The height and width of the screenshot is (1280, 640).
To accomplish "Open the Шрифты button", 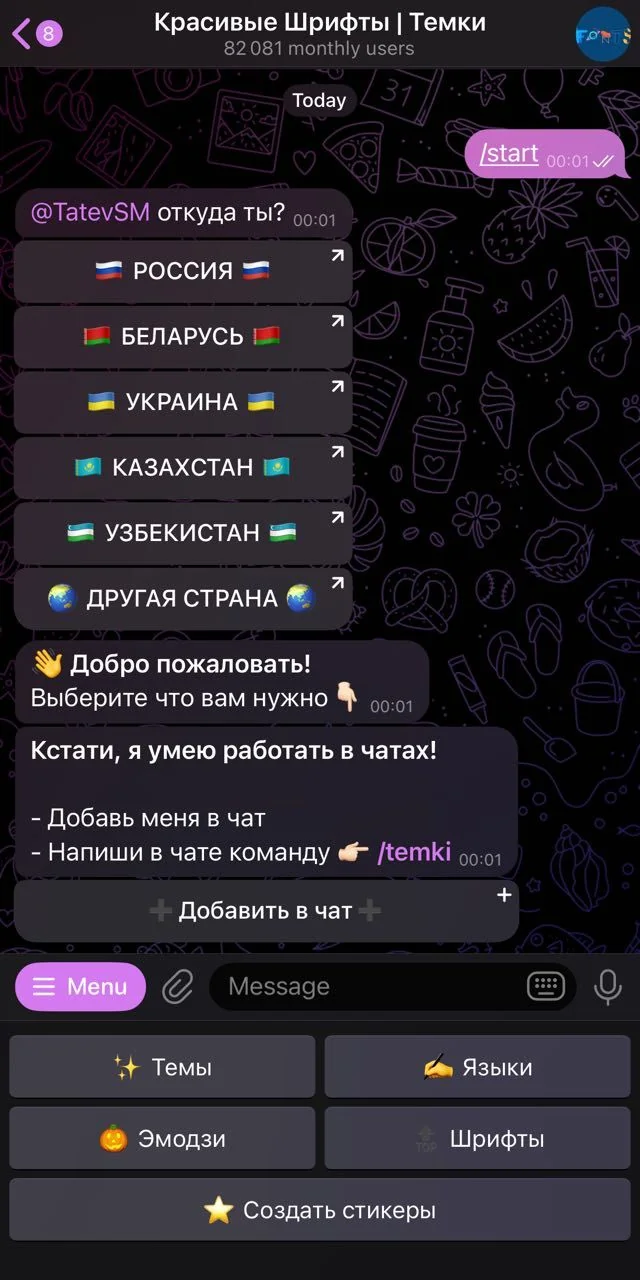I will [x=478, y=1138].
